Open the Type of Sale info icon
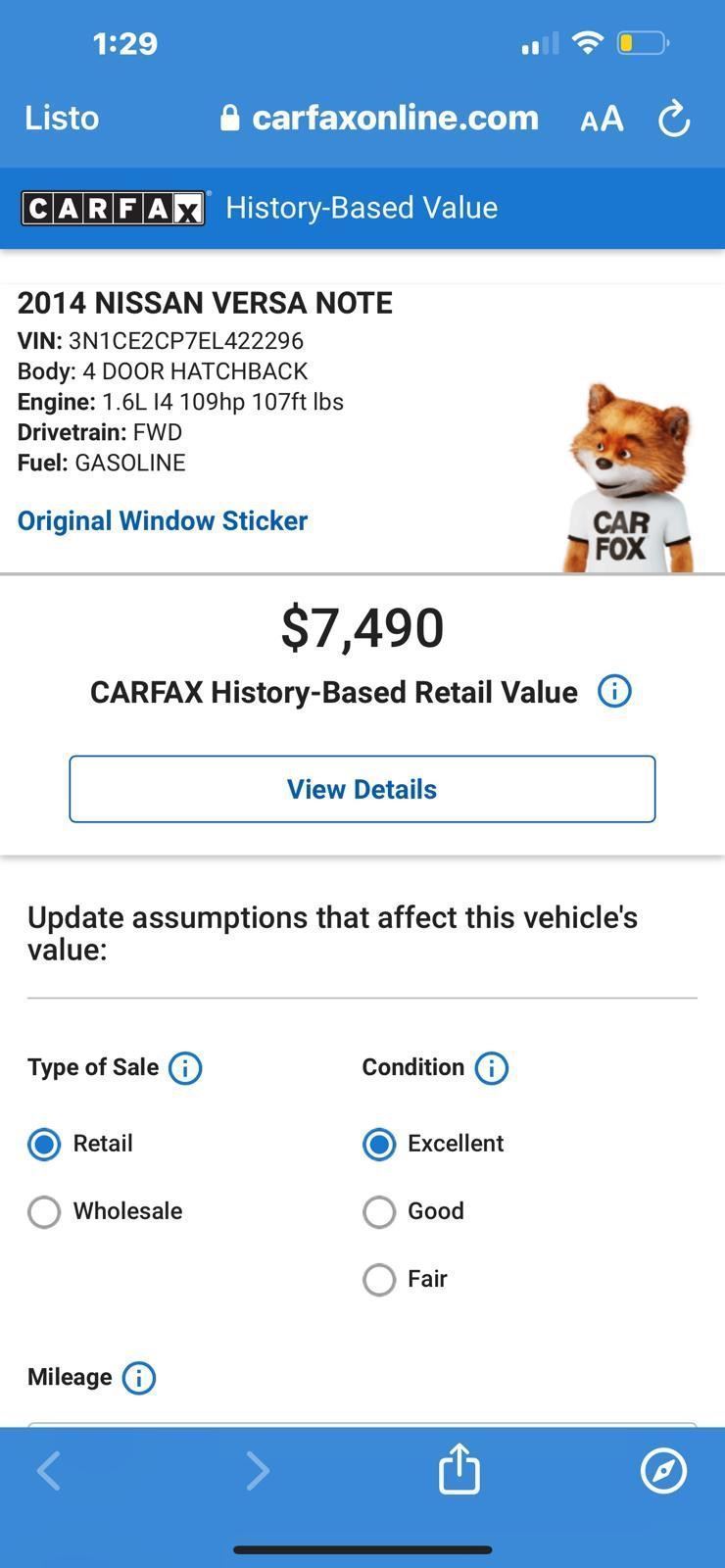Screen dimensions: 725x1568 coord(185,1068)
